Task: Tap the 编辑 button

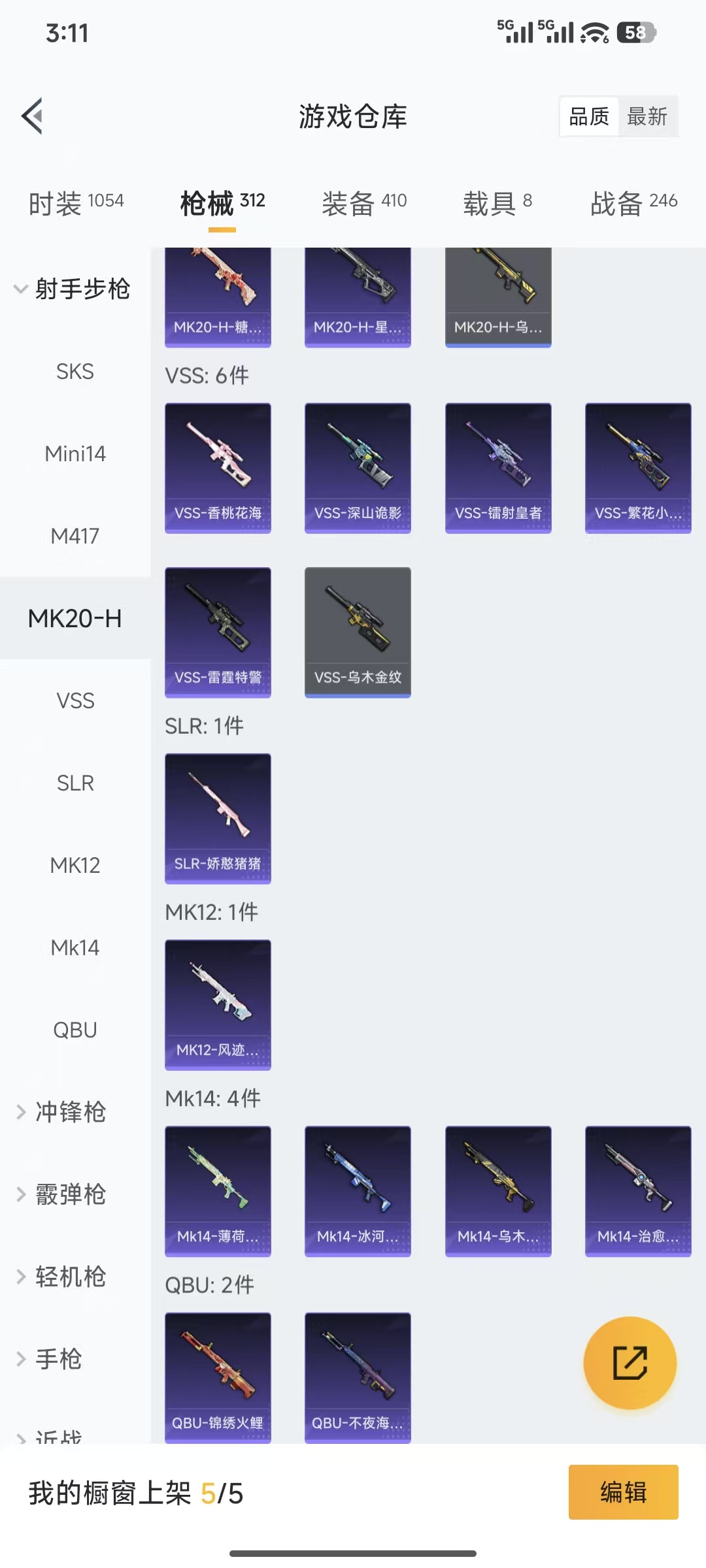Action: click(623, 1492)
